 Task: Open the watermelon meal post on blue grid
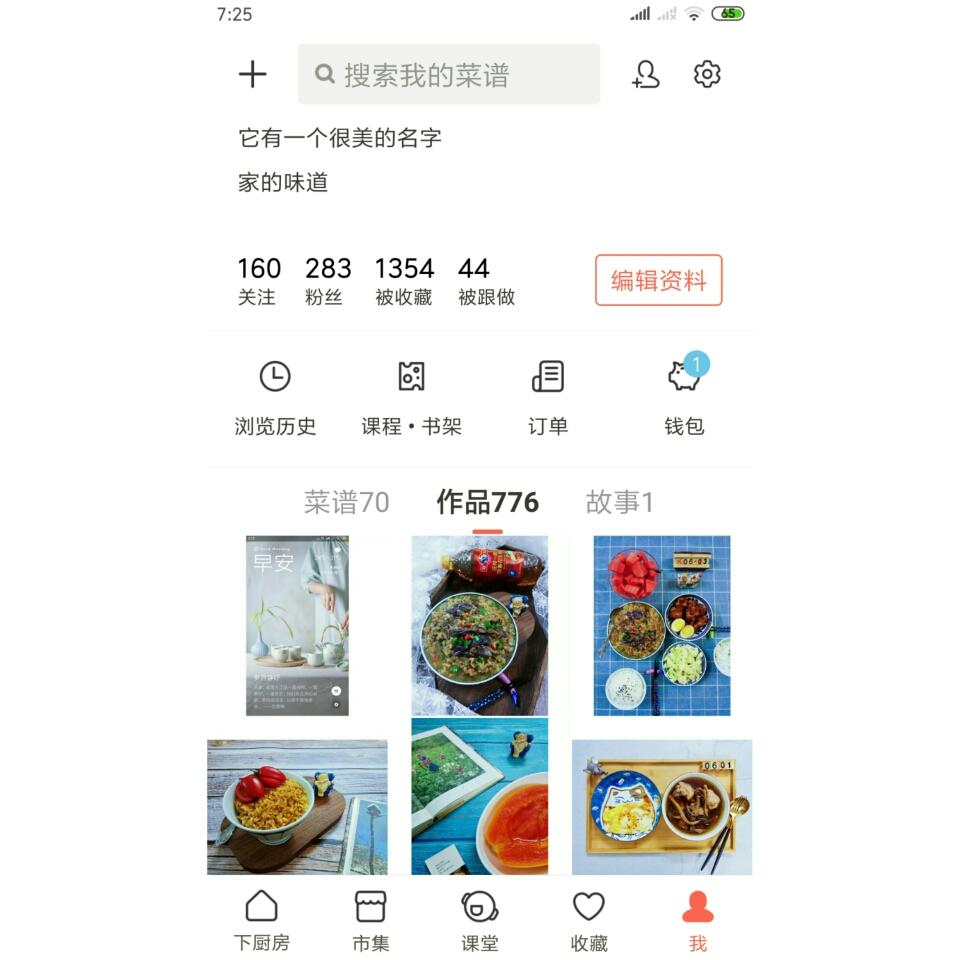pos(662,626)
